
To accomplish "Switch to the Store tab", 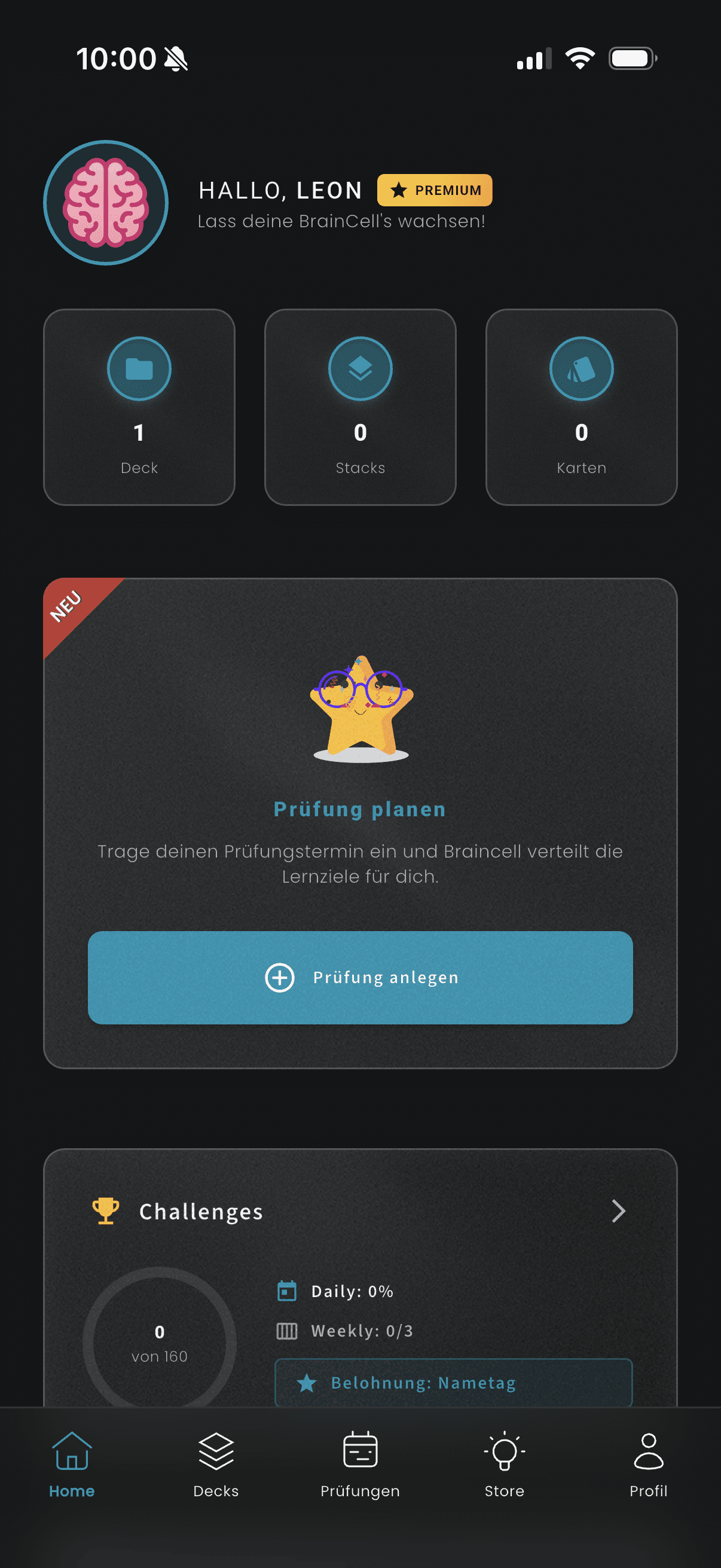I will [x=505, y=1464].
